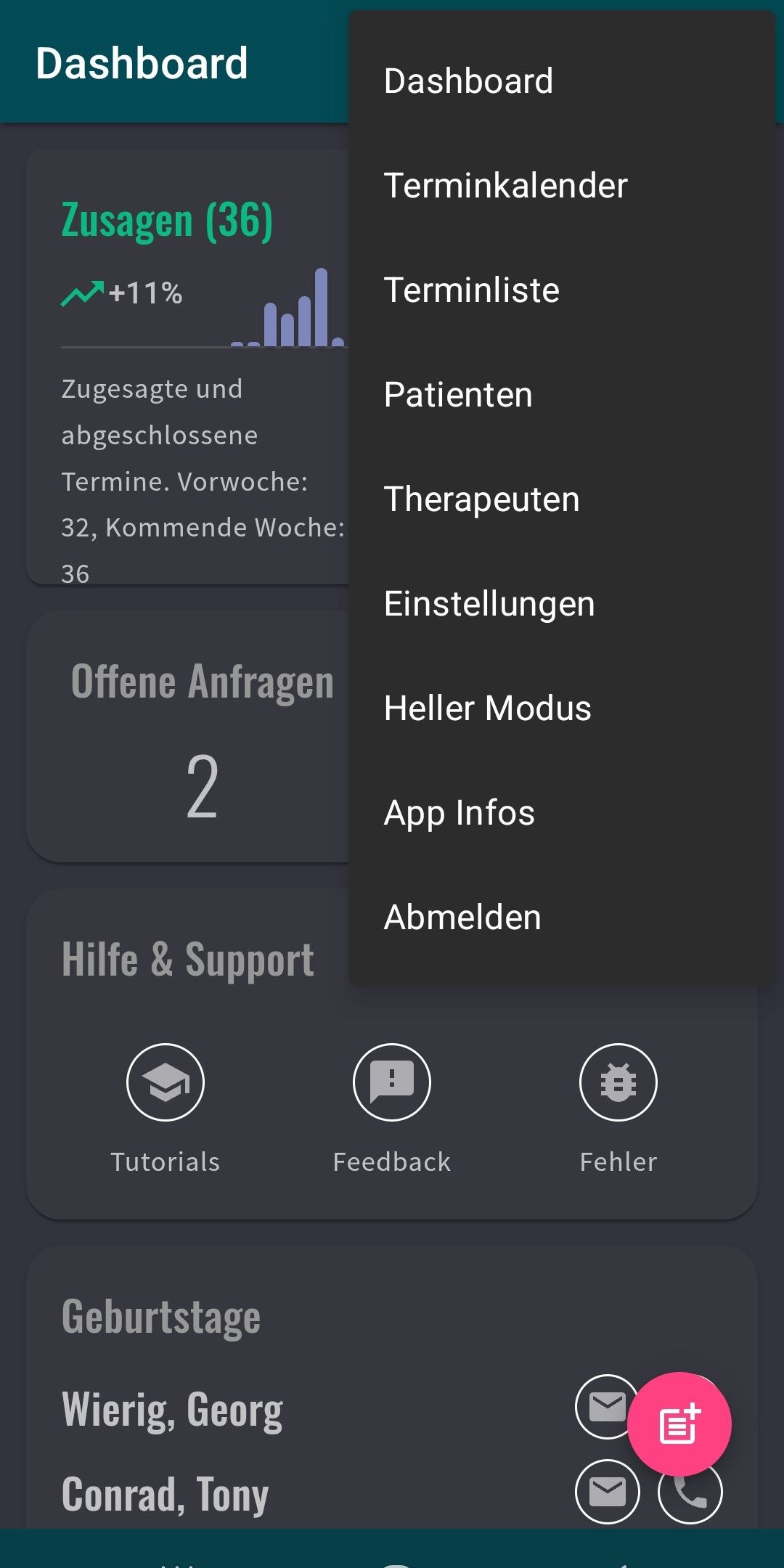
Task: Open Einstellungen
Action: 489,603
